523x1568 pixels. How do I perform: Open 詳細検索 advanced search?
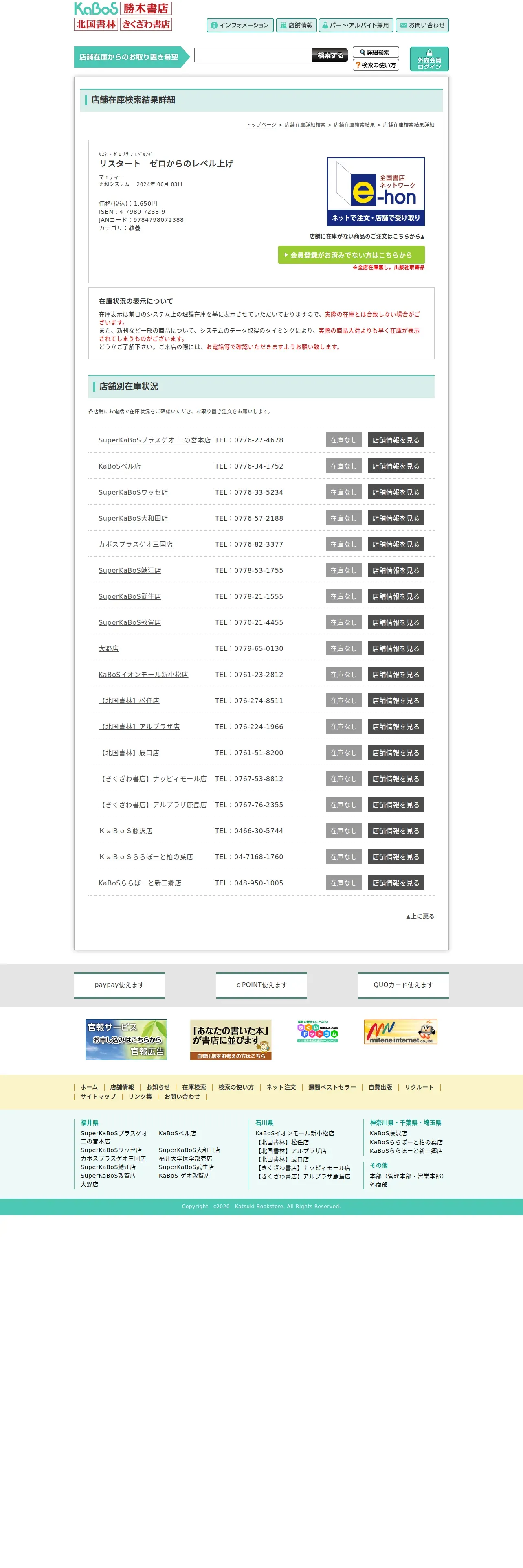point(376,53)
